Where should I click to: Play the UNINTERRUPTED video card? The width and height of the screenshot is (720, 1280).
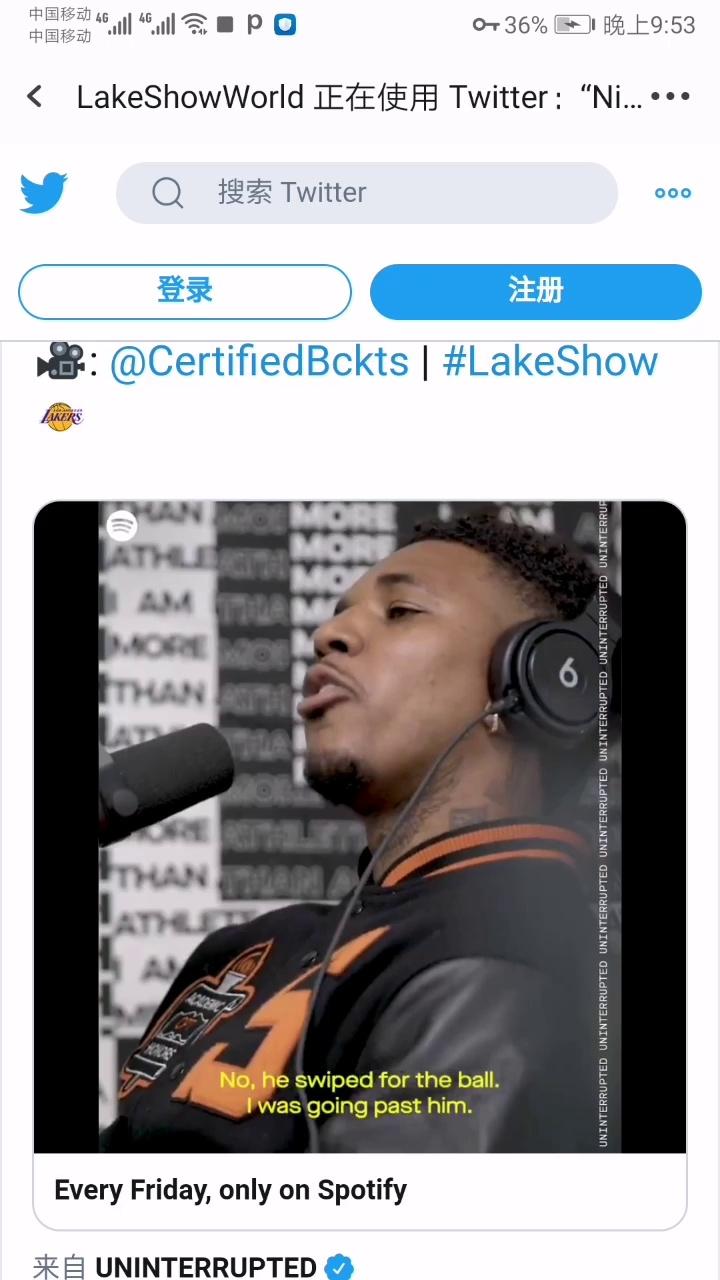pos(360,827)
